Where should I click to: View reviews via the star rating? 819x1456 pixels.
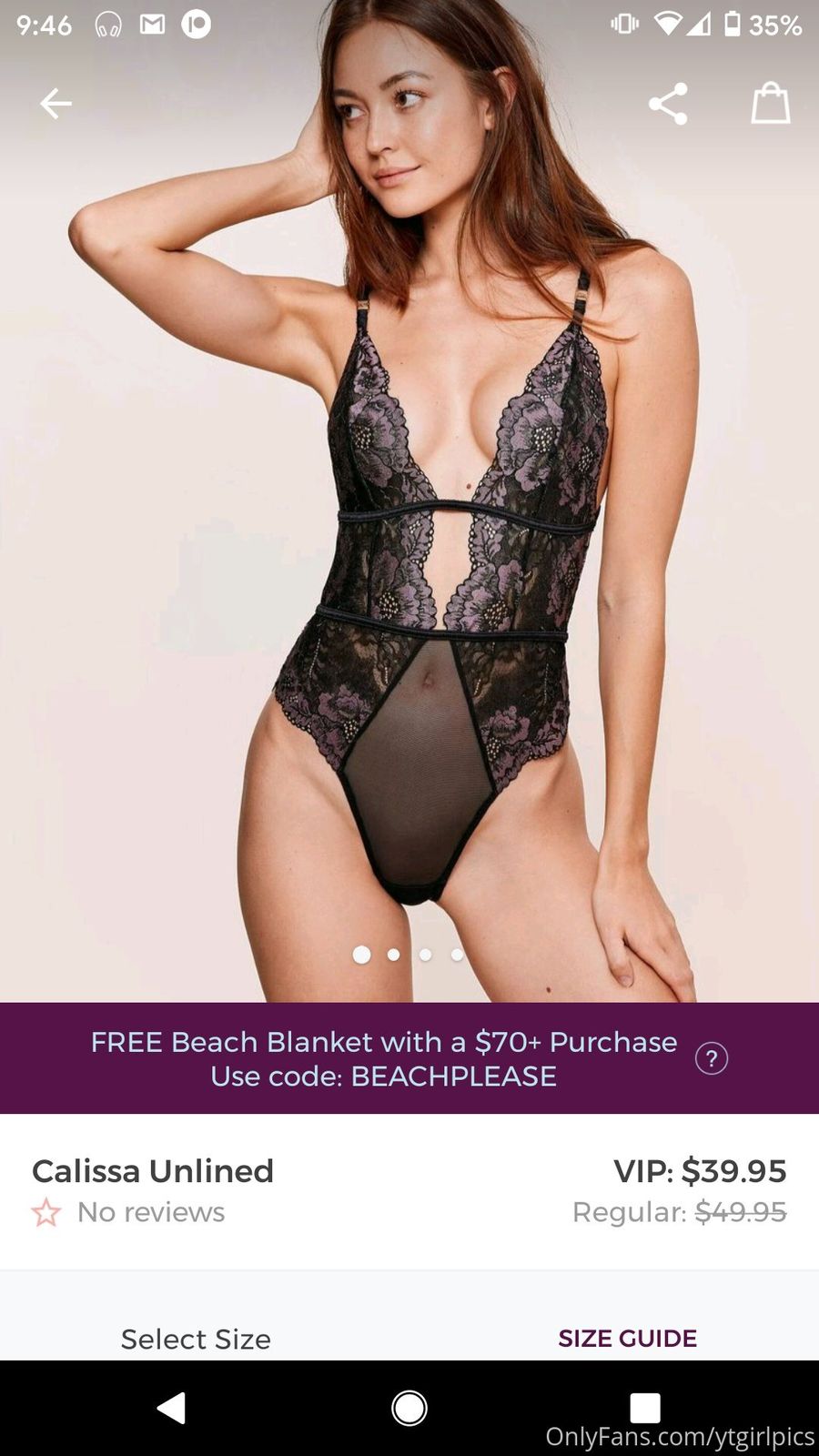46,1212
